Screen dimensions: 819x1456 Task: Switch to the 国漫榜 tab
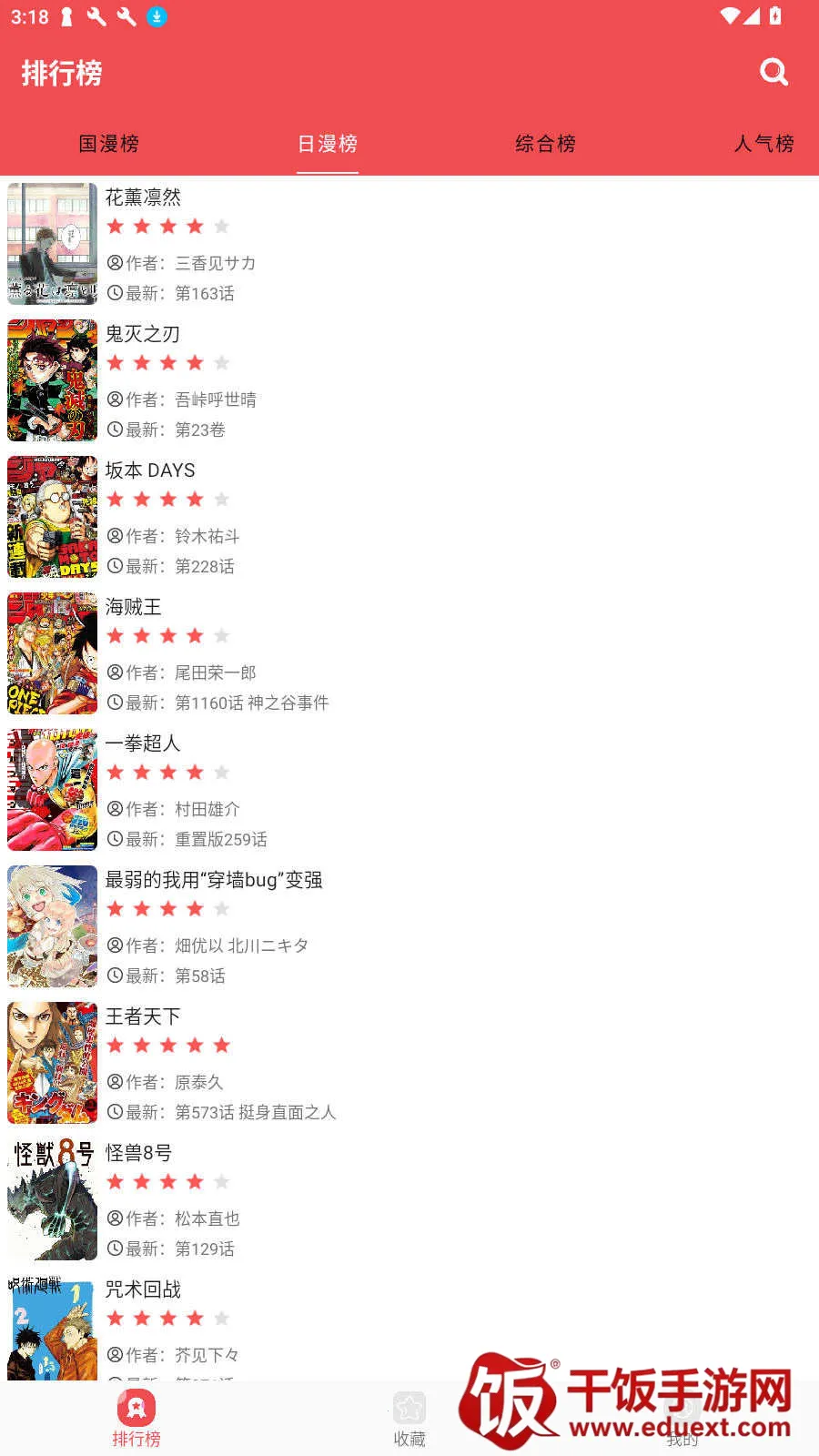click(109, 143)
